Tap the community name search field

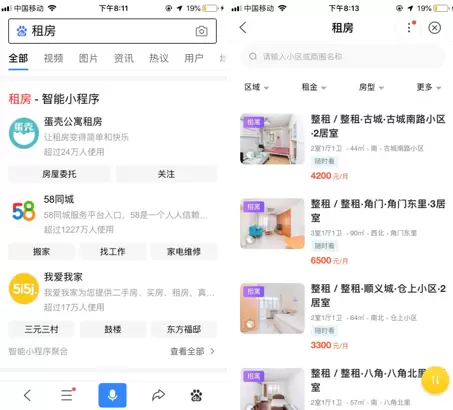pyautogui.click(x=343, y=57)
